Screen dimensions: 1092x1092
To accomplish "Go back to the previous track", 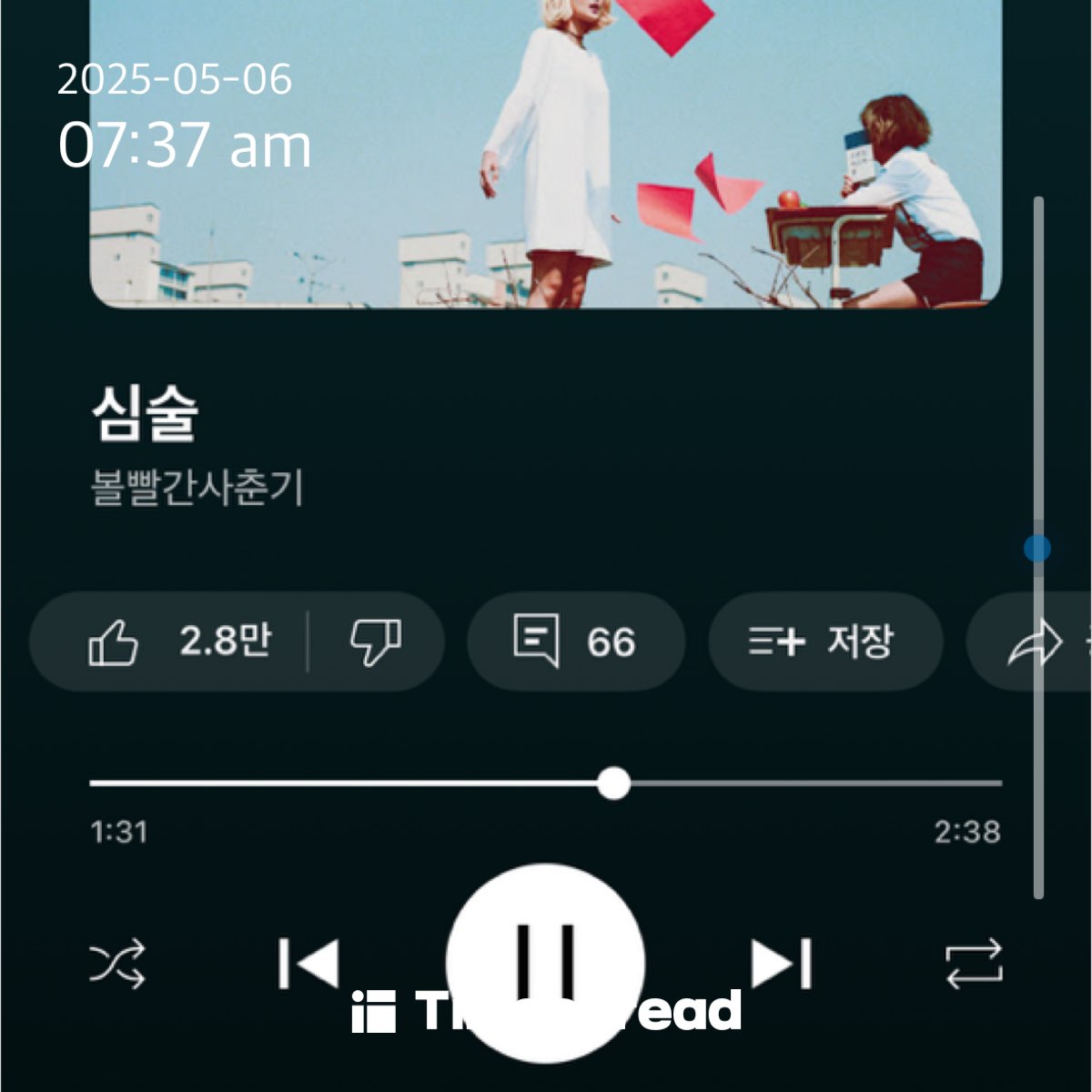I will pos(309,963).
